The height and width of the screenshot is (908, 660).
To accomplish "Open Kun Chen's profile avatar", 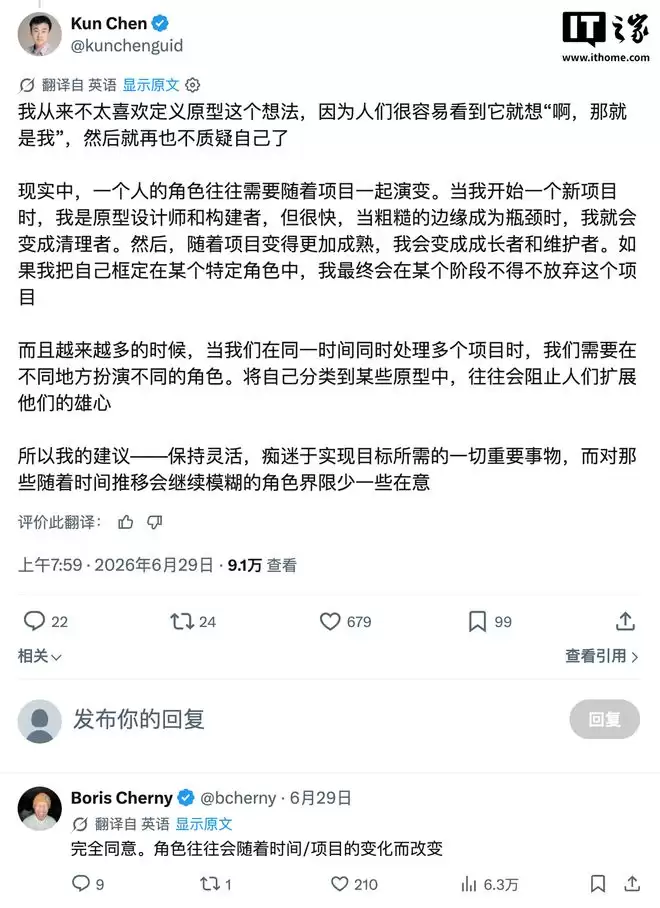I will [39, 34].
